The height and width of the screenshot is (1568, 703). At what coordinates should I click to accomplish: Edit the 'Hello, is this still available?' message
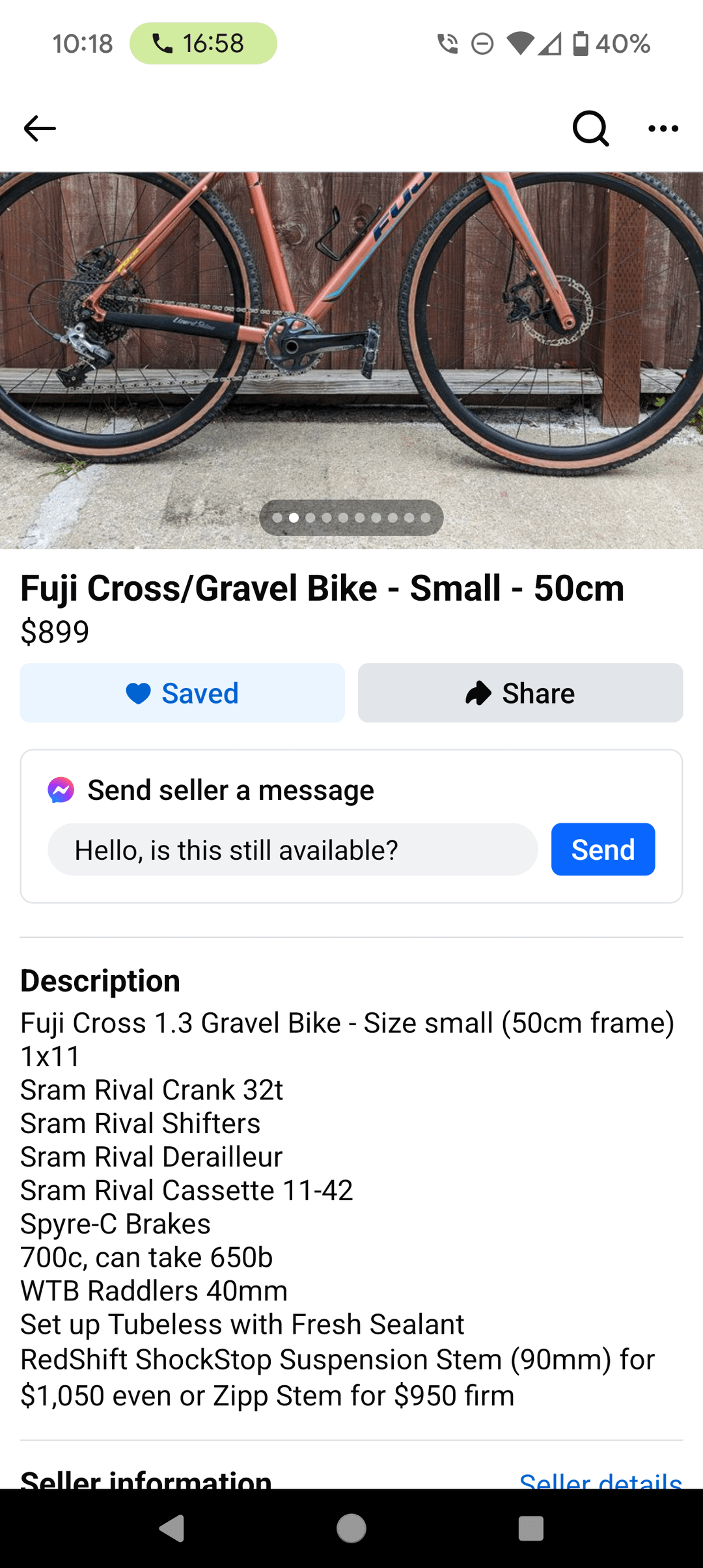pos(293,850)
